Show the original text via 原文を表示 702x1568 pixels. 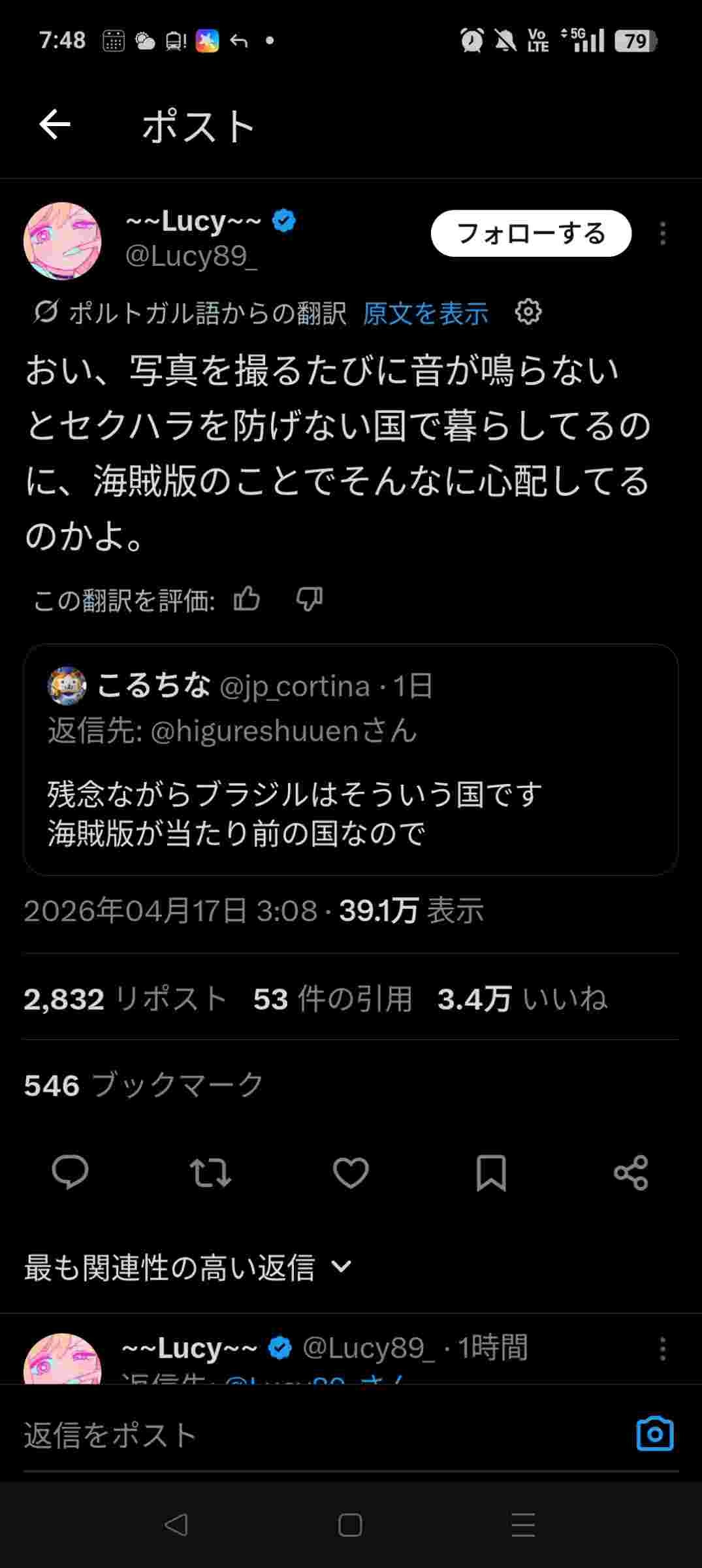pyautogui.click(x=425, y=314)
